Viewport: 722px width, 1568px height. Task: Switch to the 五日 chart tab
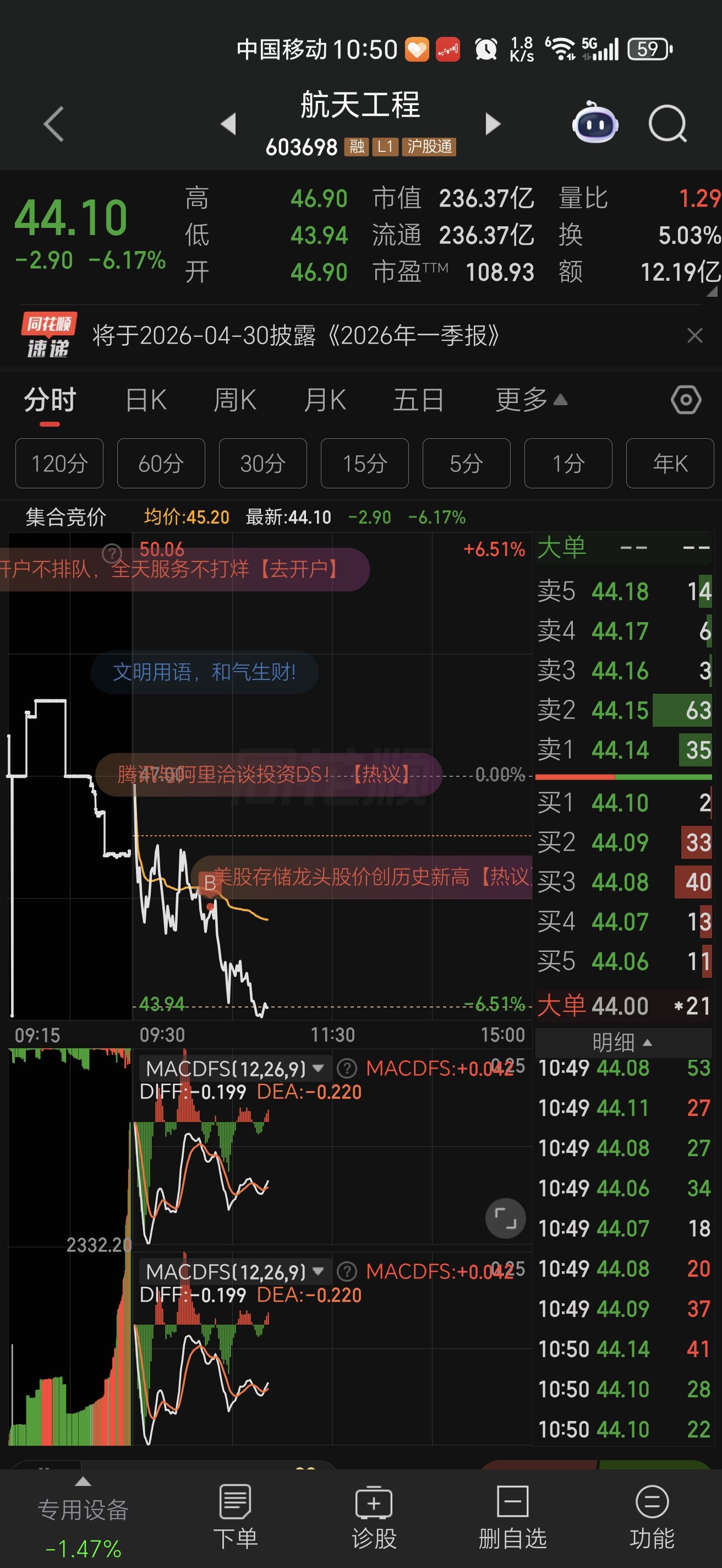[x=418, y=400]
